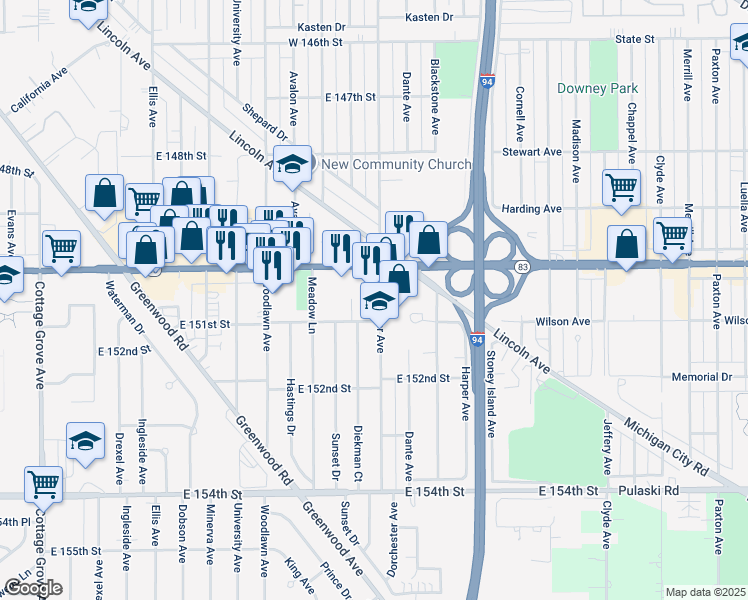Tap the school marker beside New Community Church
748x600 pixels.
tap(292, 164)
